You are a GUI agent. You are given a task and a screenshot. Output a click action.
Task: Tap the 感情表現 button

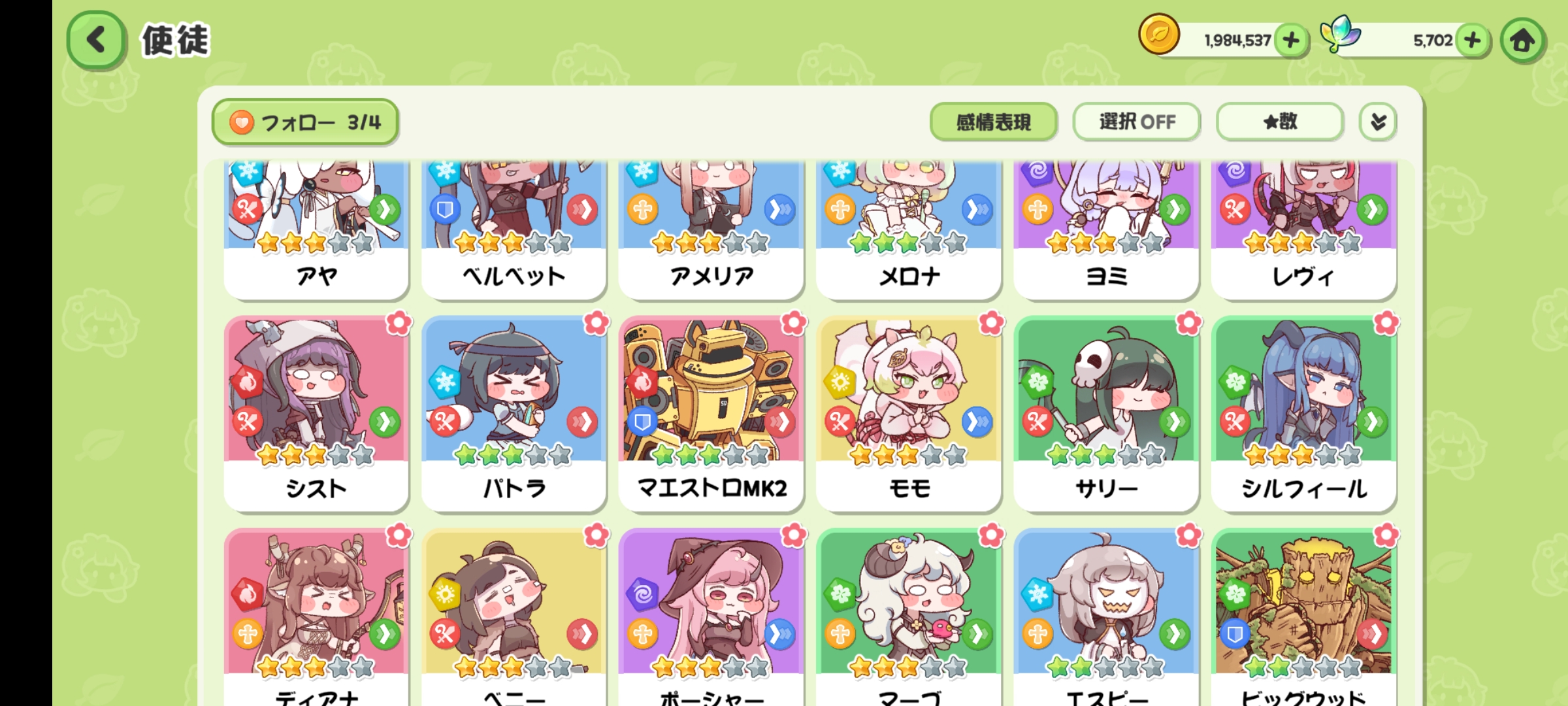(993, 122)
